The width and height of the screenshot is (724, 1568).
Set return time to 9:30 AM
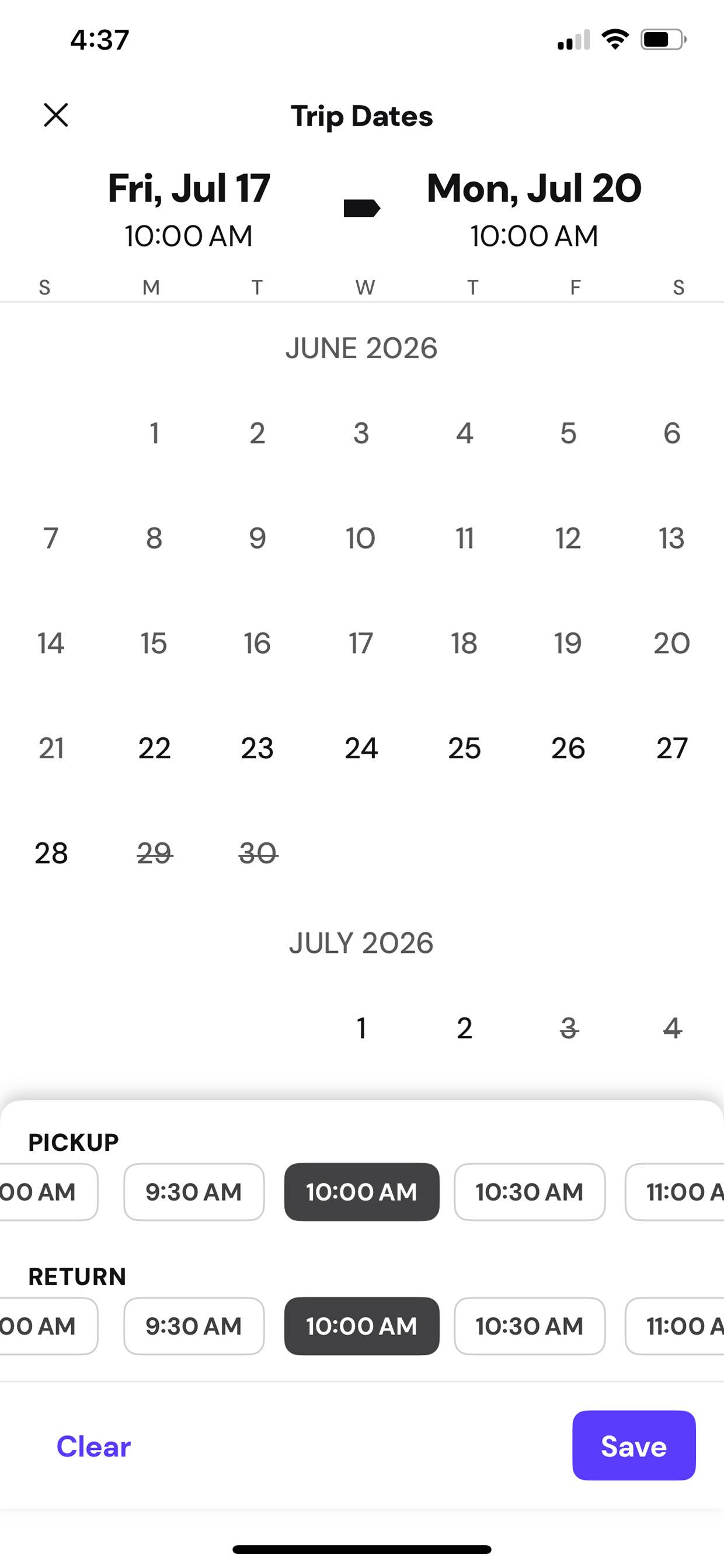point(194,1326)
